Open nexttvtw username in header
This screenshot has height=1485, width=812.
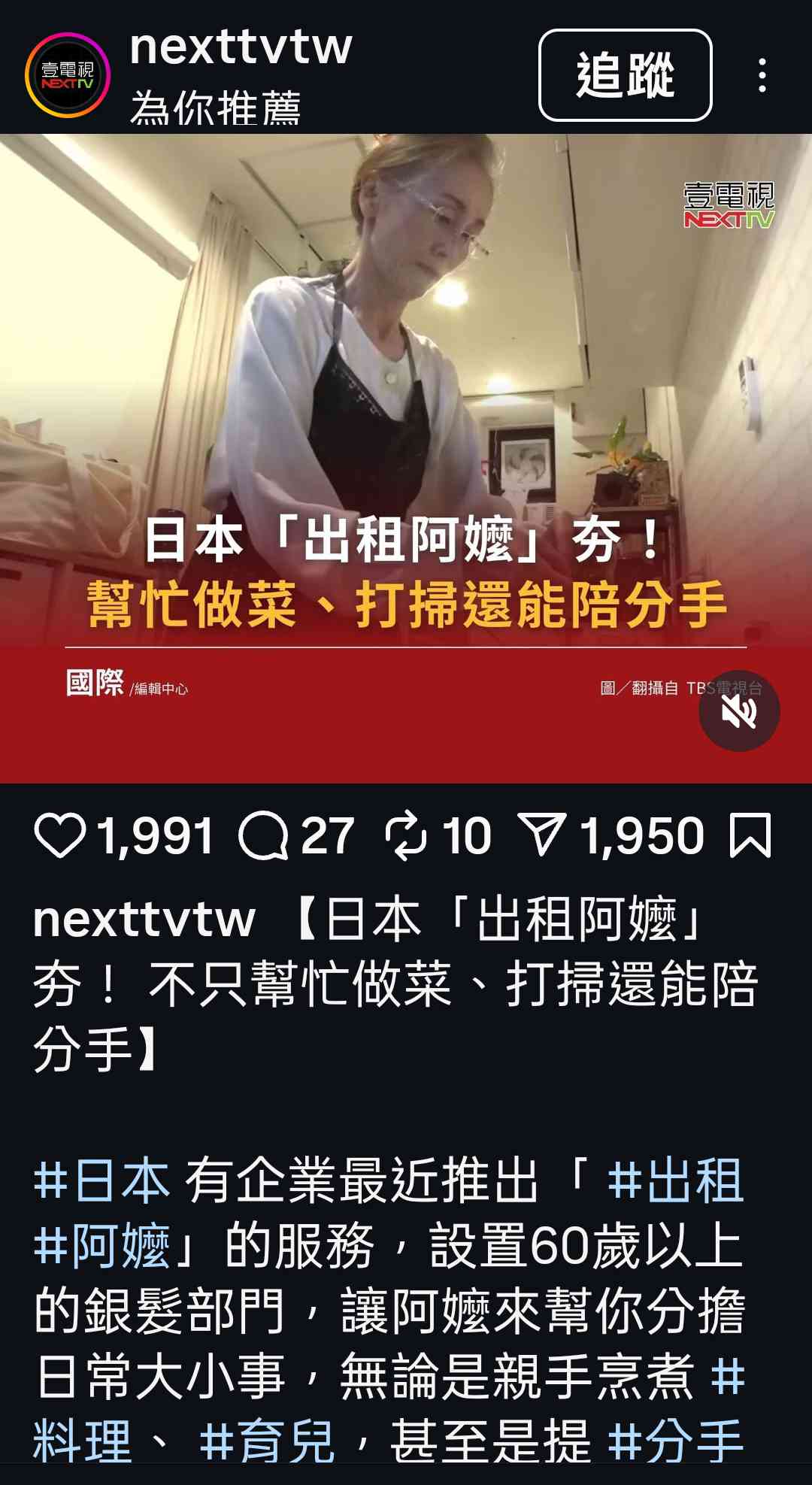(241, 48)
